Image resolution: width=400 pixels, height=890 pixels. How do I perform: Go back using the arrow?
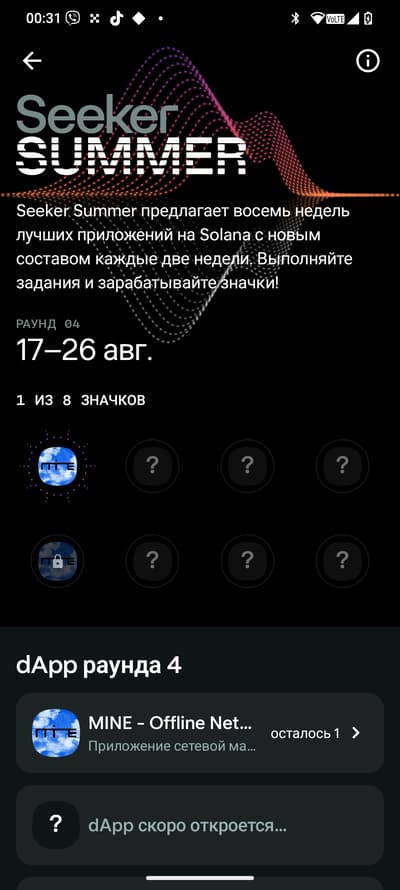tap(32, 61)
